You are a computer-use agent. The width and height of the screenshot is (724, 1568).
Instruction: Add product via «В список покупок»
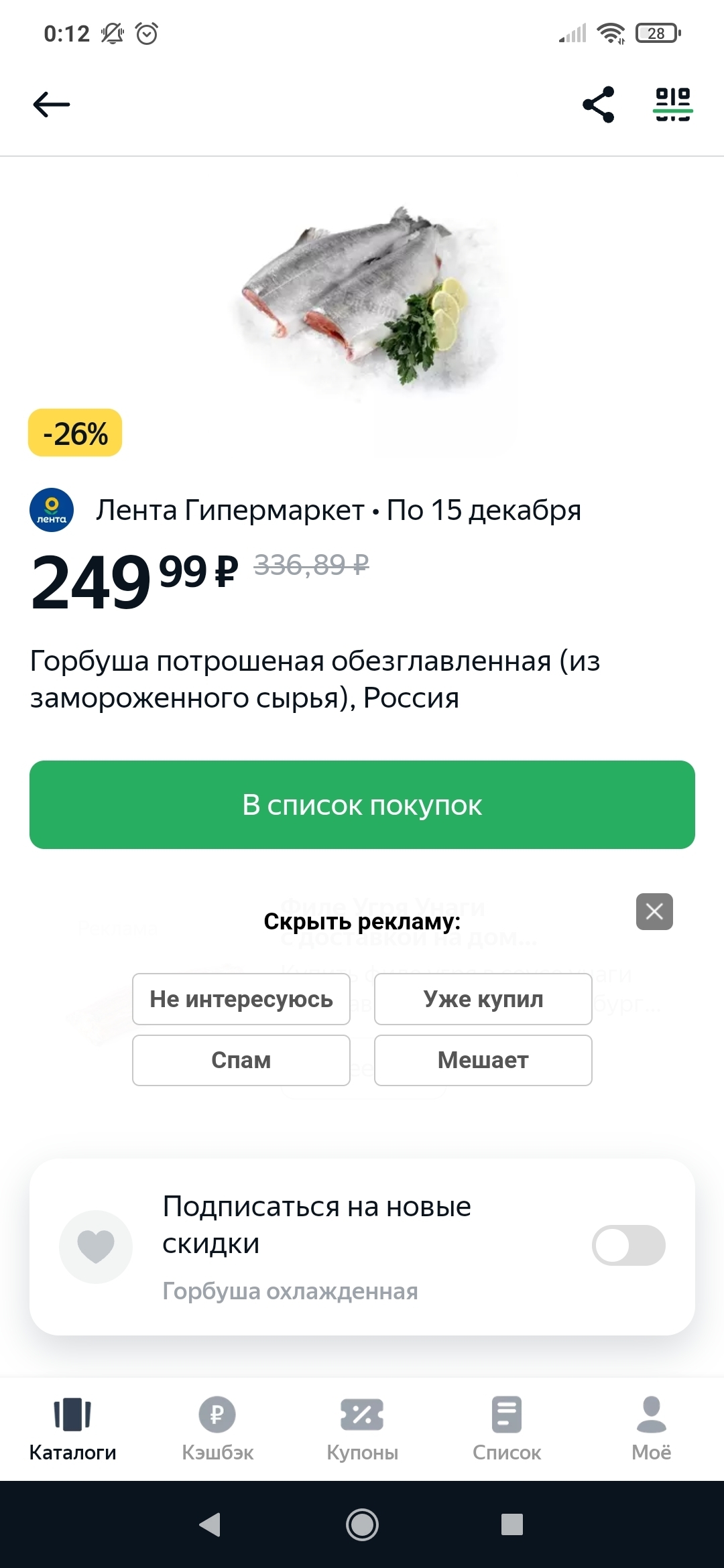point(362,805)
